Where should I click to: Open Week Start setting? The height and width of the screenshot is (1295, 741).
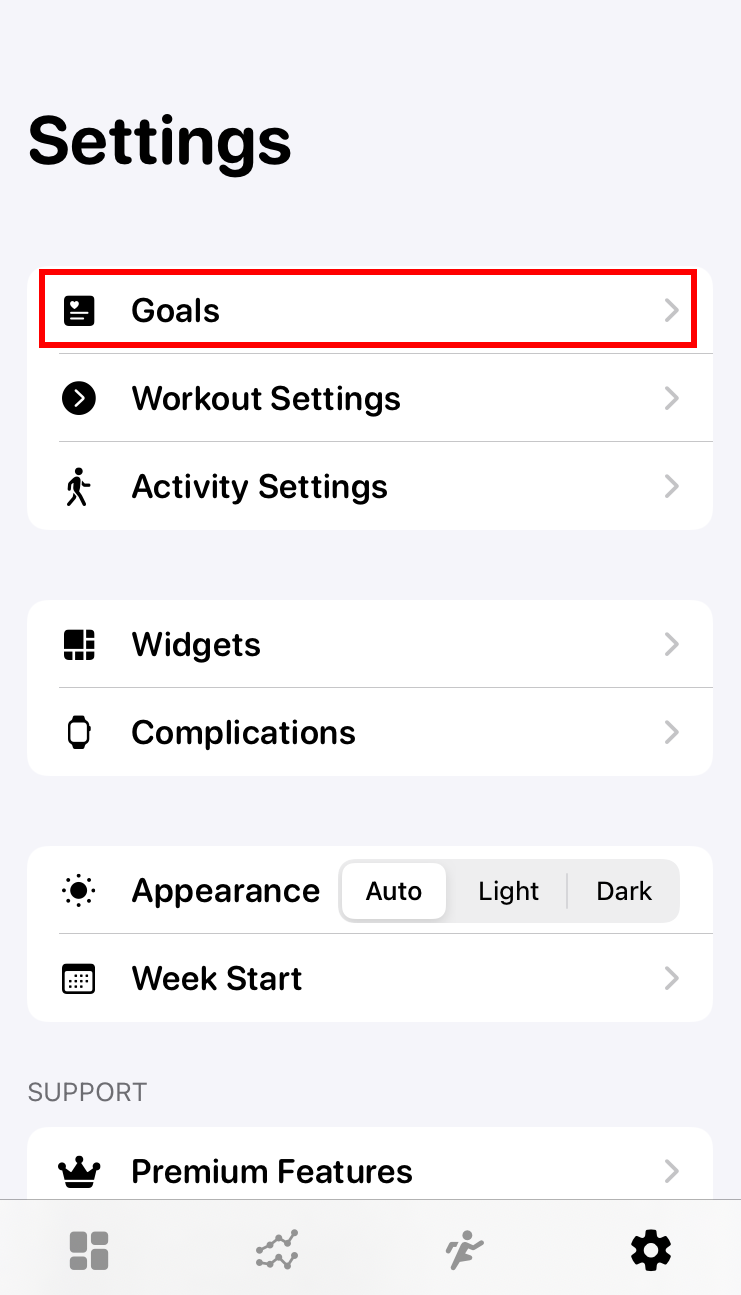pyautogui.click(x=368, y=978)
